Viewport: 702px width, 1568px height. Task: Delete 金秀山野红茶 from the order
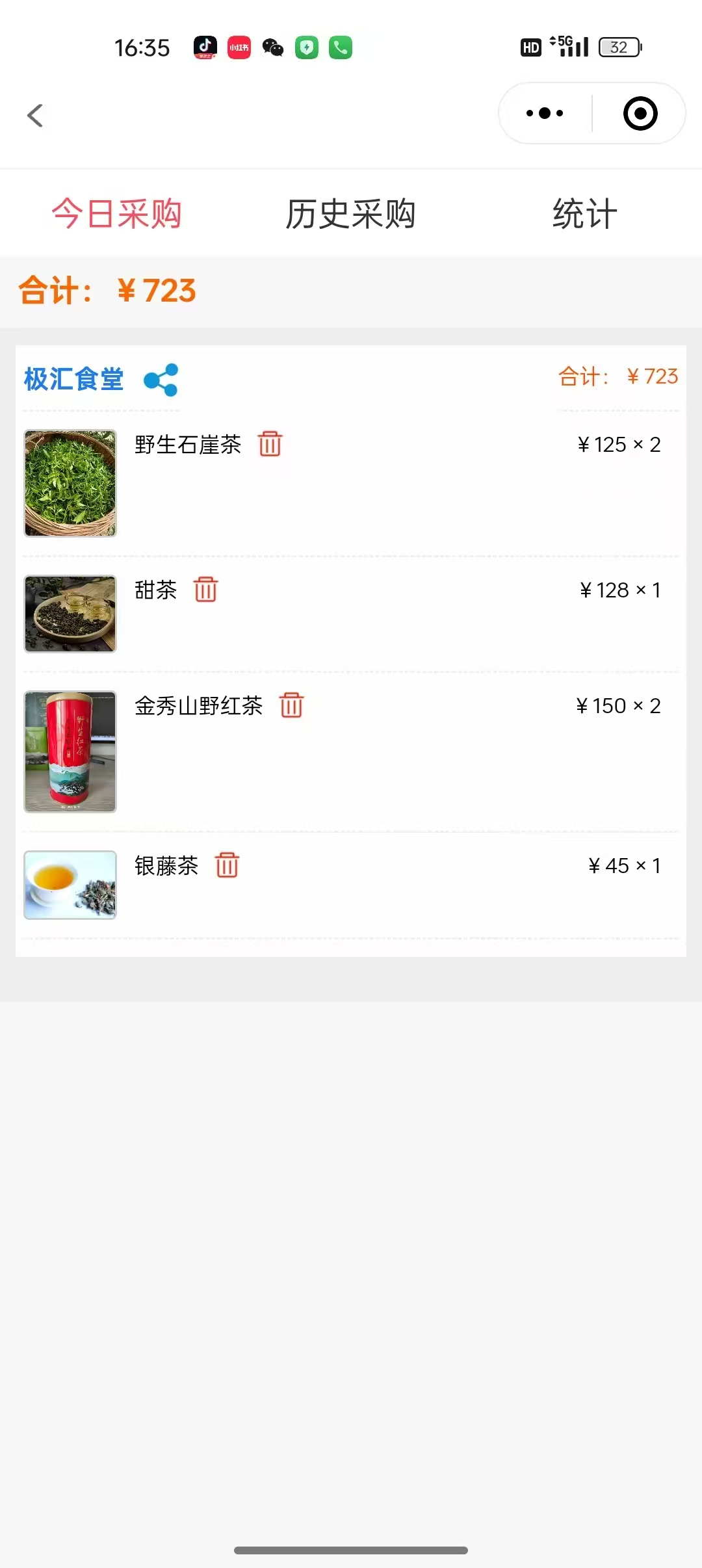pyautogui.click(x=291, y=705)
